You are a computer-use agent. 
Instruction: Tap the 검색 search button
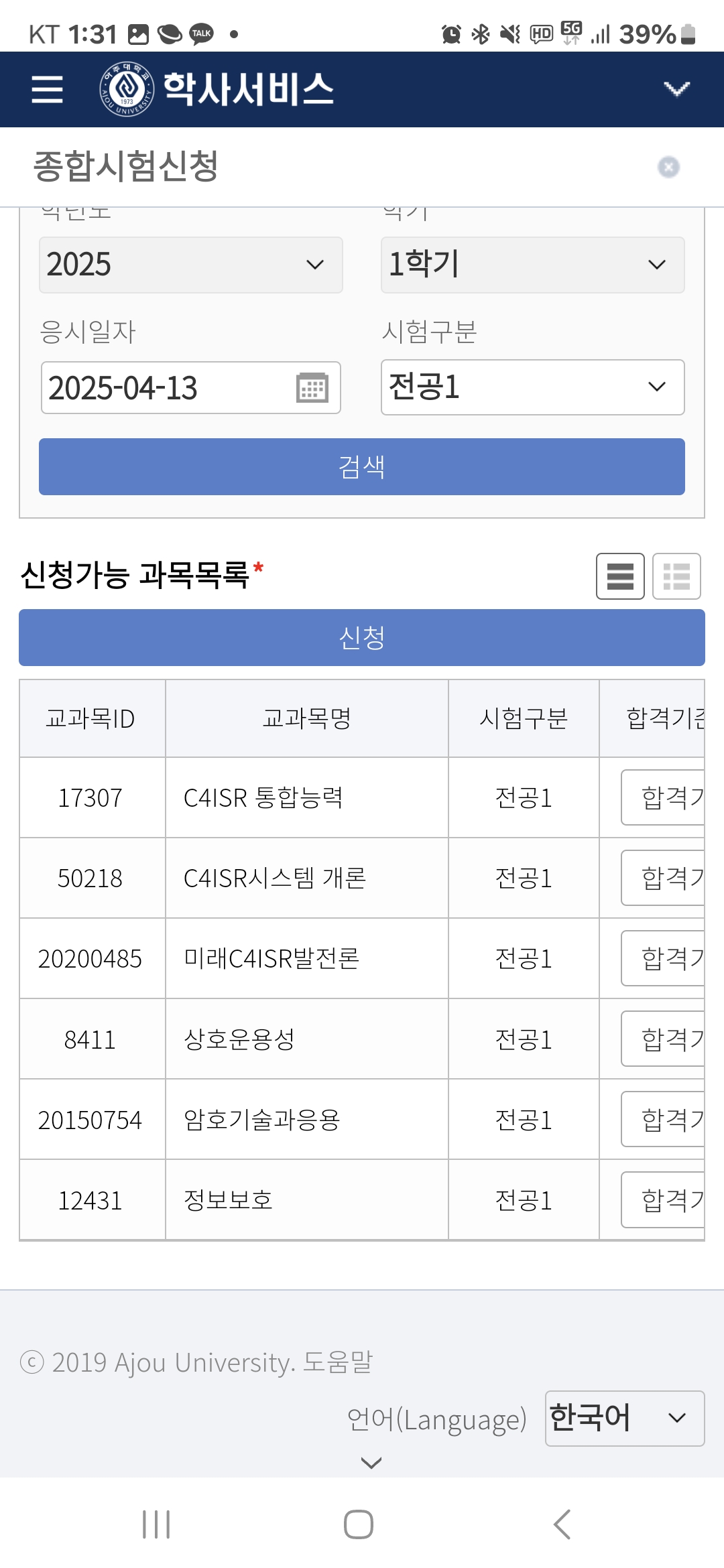362,467
